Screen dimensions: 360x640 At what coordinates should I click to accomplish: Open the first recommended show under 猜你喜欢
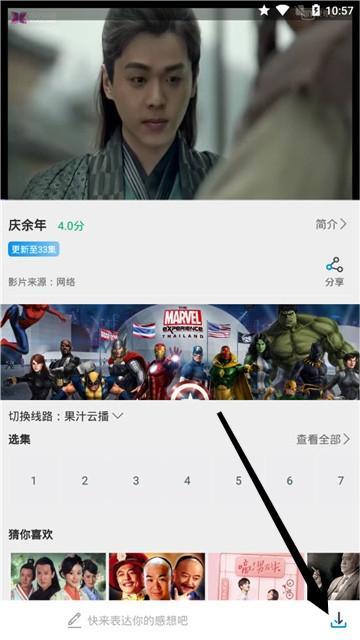(x=58, y=576)
